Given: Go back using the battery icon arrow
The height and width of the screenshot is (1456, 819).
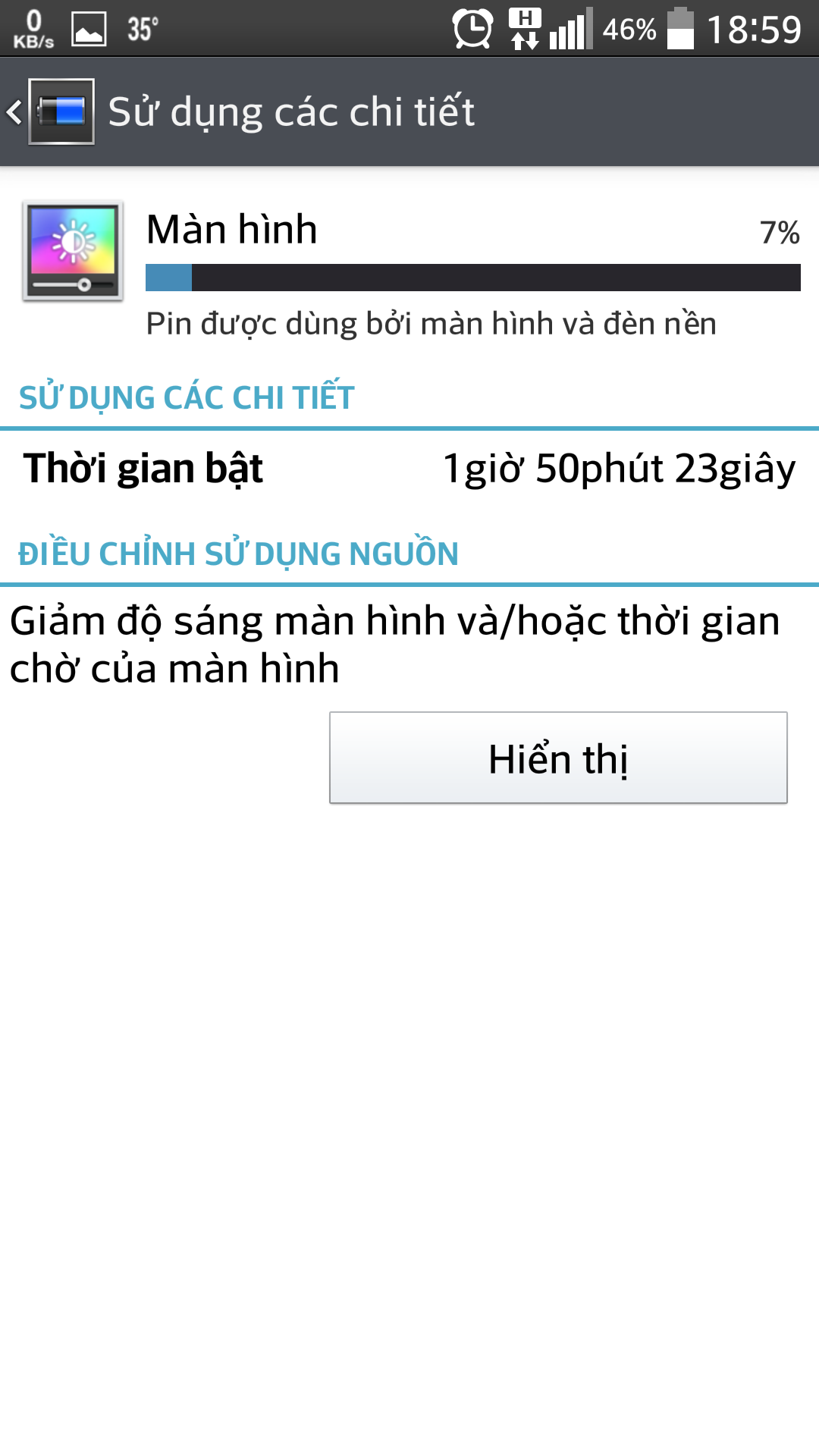Looking at the screenshot, I should (50, 111).
